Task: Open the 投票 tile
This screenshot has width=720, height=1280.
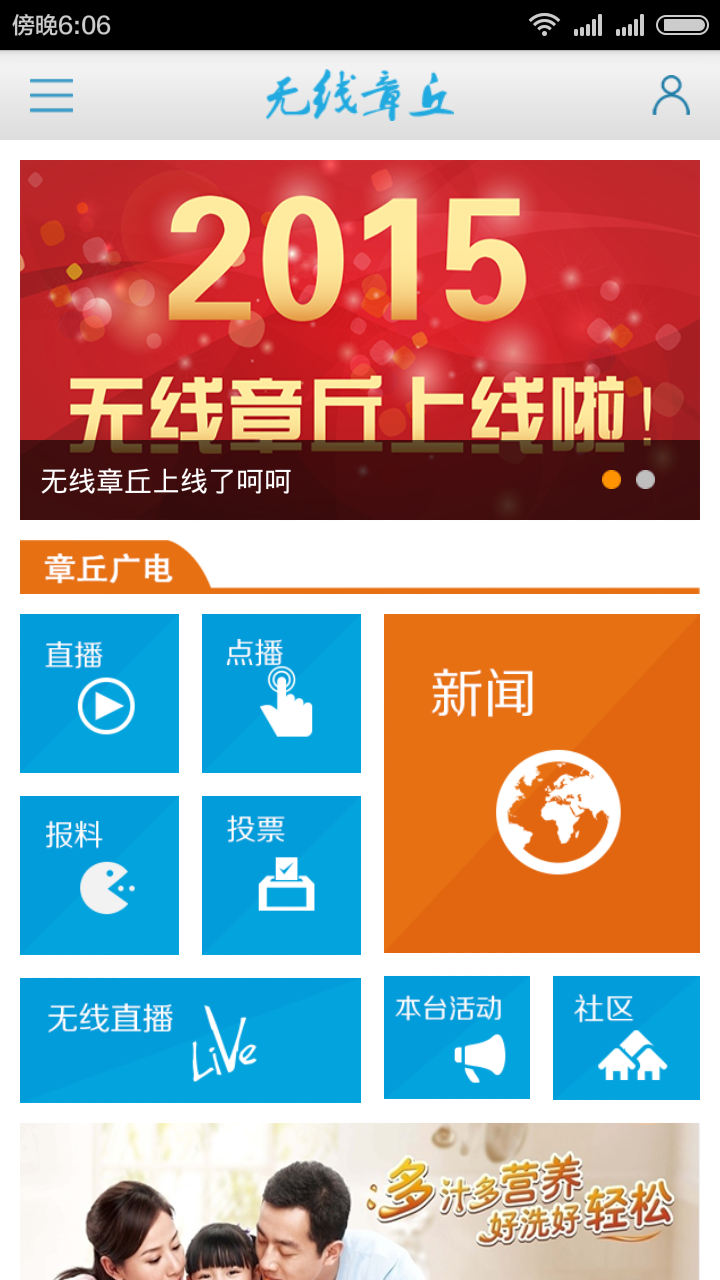Action: click(x=281, y=875)
